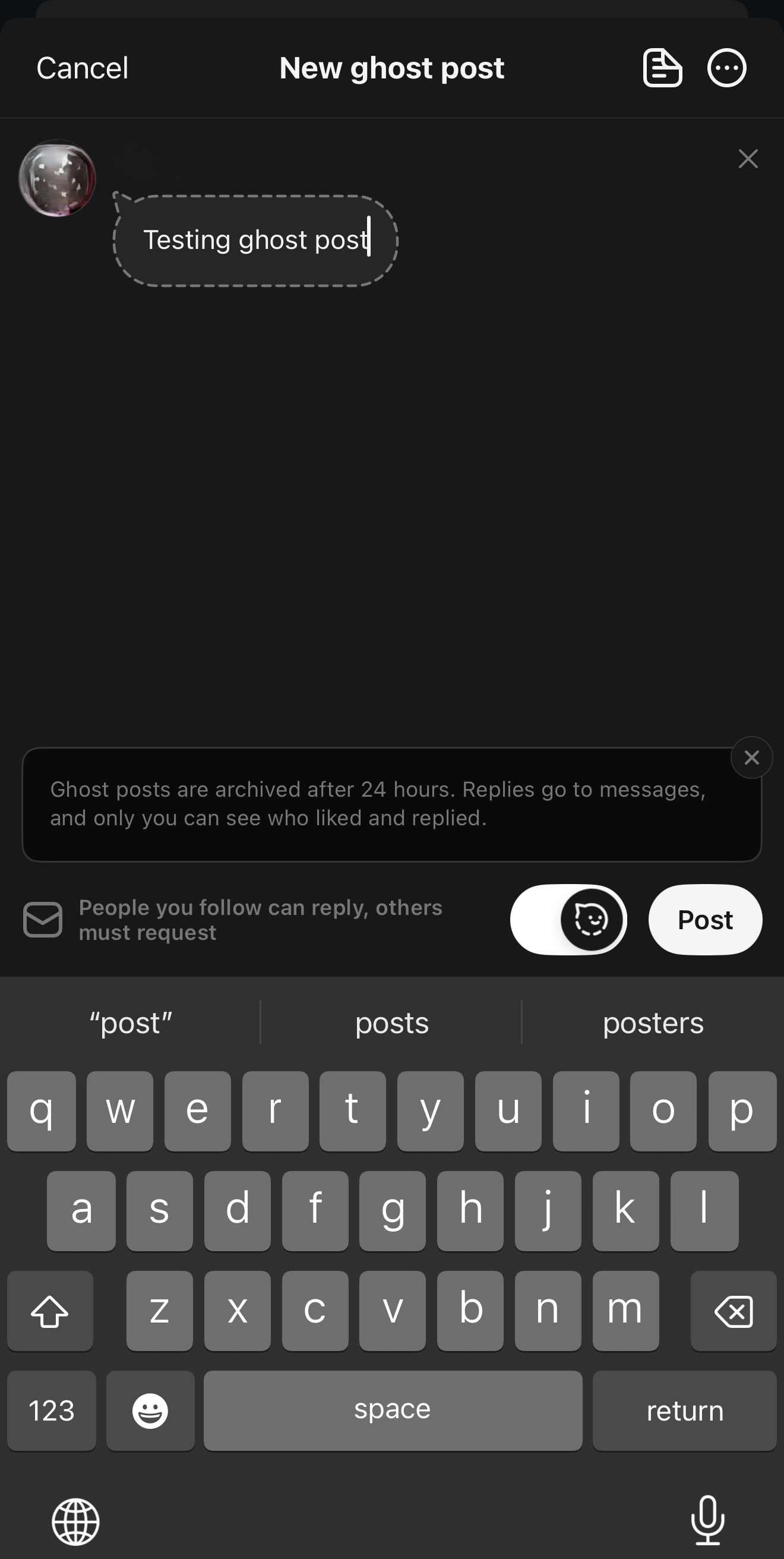Hit the backspace key
The width and height of the screenshot is (784, 1559).
pos(733,1311)
